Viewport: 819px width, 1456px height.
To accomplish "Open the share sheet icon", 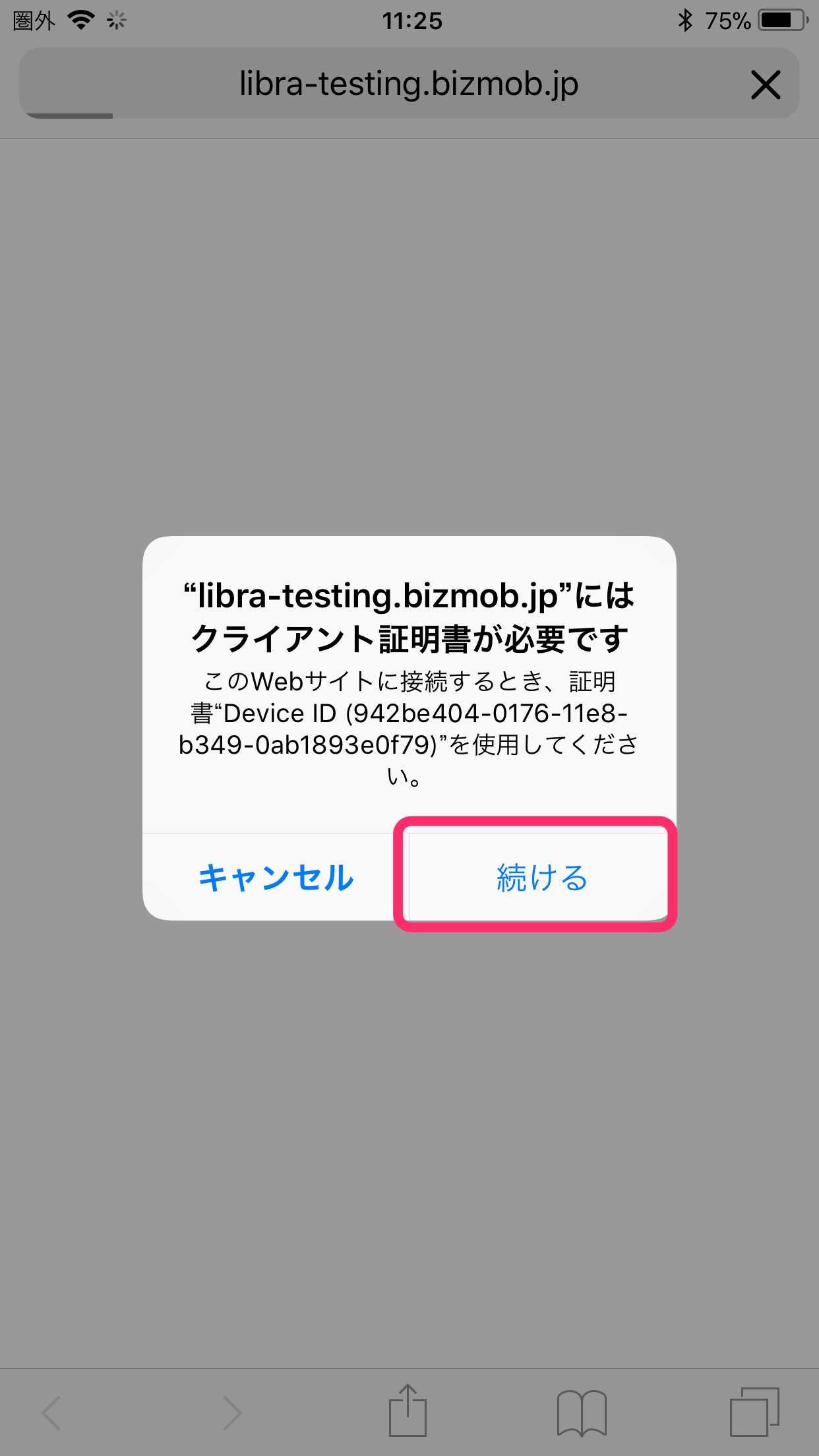I will pyautogui.click(x=408, y=1411).
